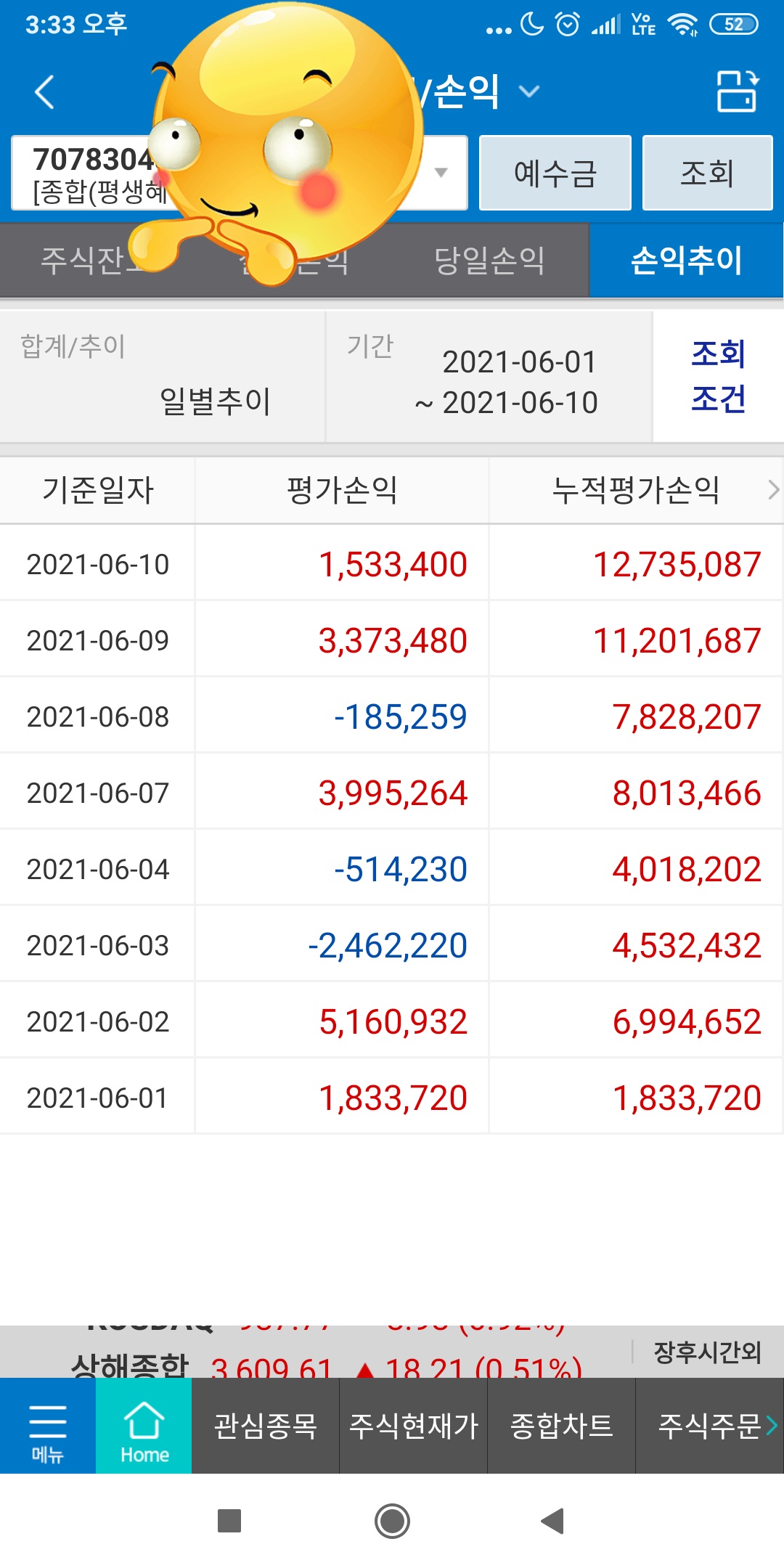
Task: Switch to the 당일손익 tab
Action: pyautogui.click(x=489, y=261)
